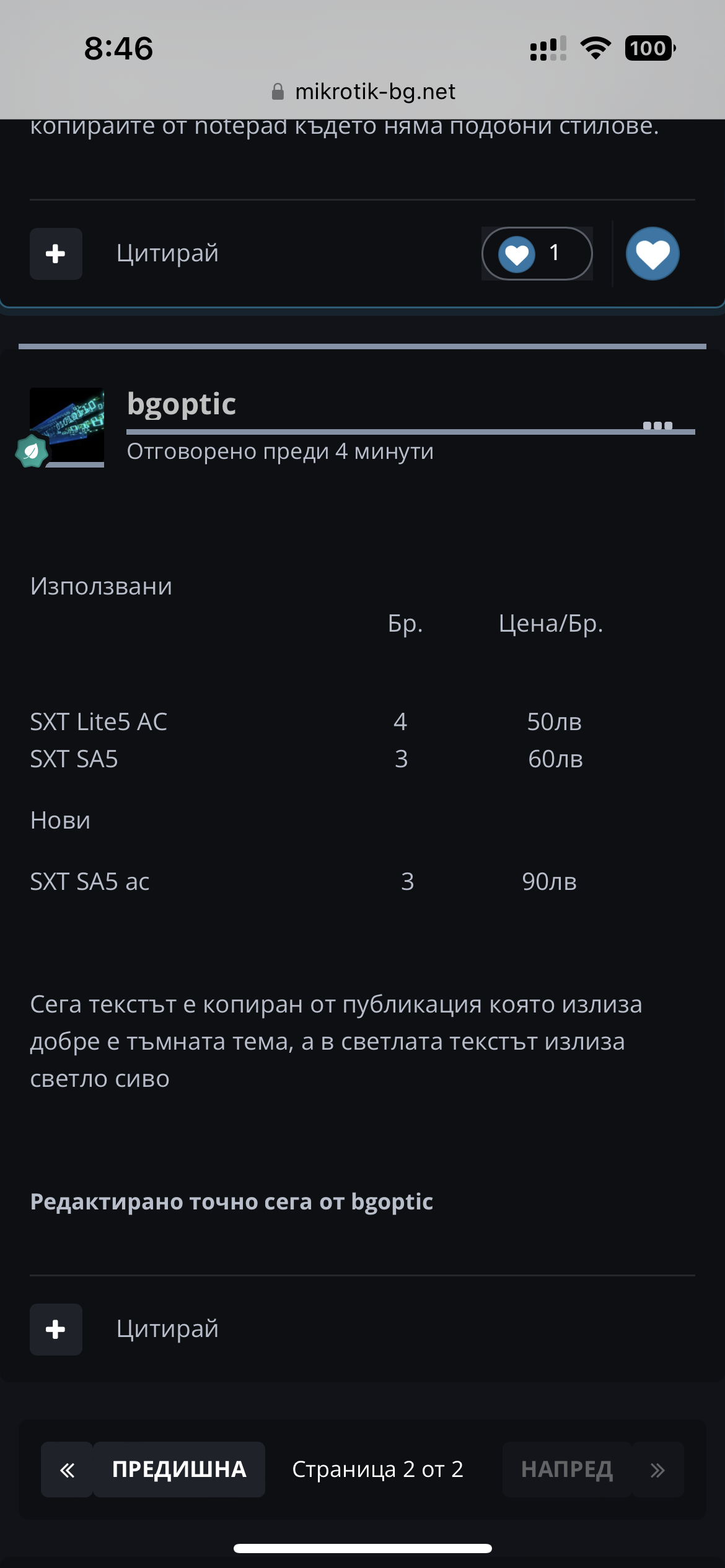Tap the plus multiquote button on the upper post
The image size is (725, 1568).
point(56,254)
